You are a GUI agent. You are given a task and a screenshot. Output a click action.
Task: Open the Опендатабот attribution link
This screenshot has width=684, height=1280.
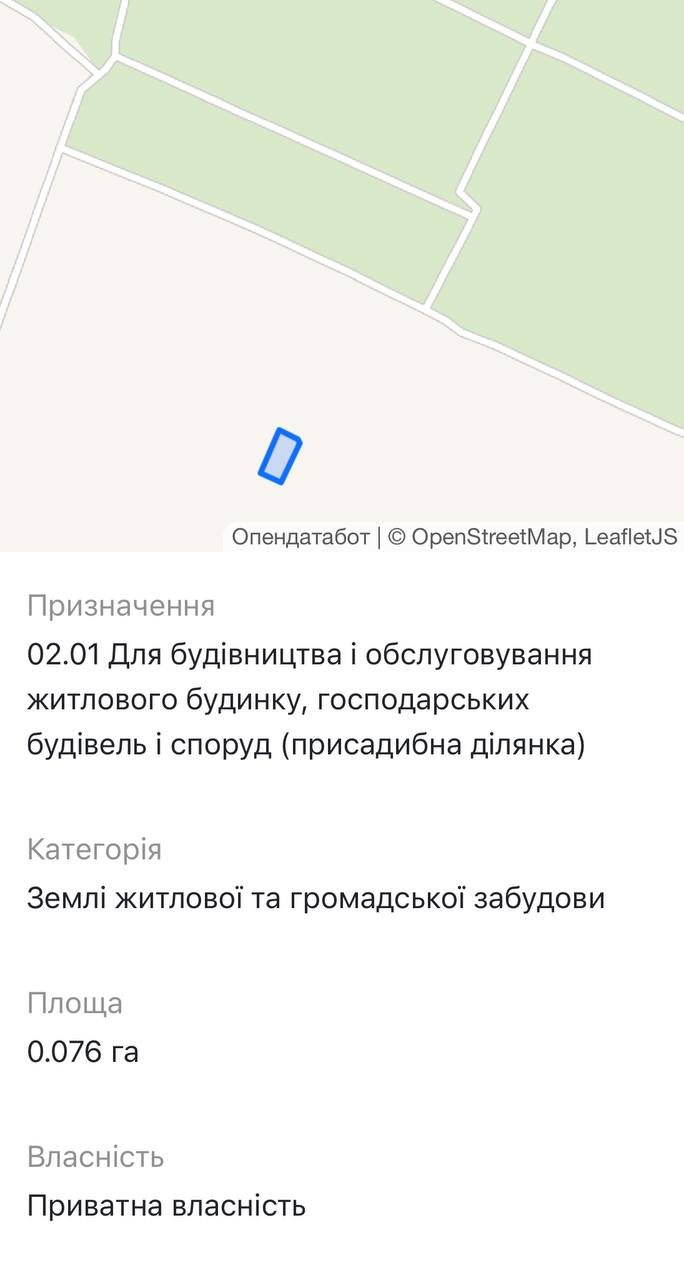point(301,537)
